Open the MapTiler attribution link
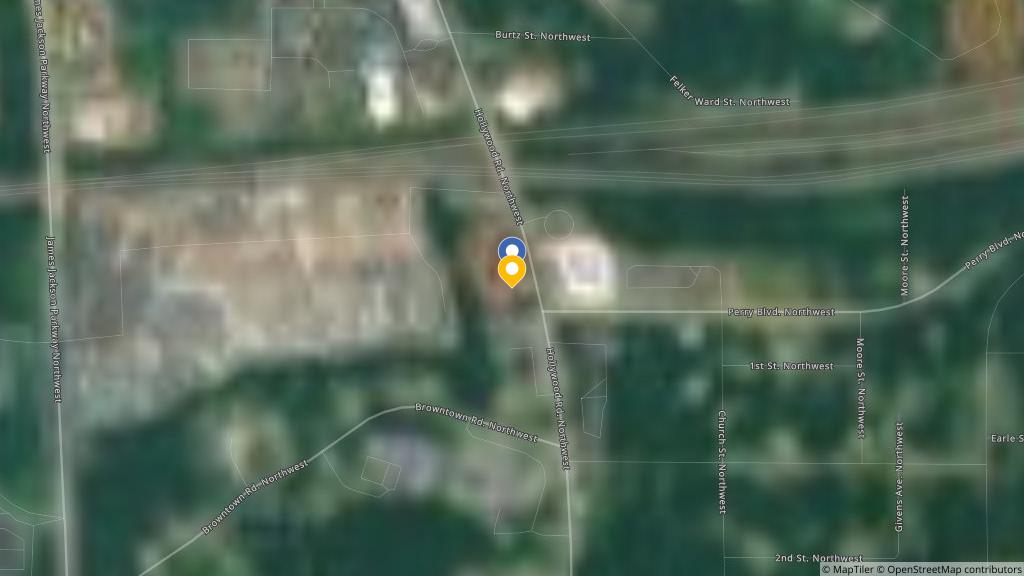The height and width of the screenshot is (576, 1024). (847, 569)
